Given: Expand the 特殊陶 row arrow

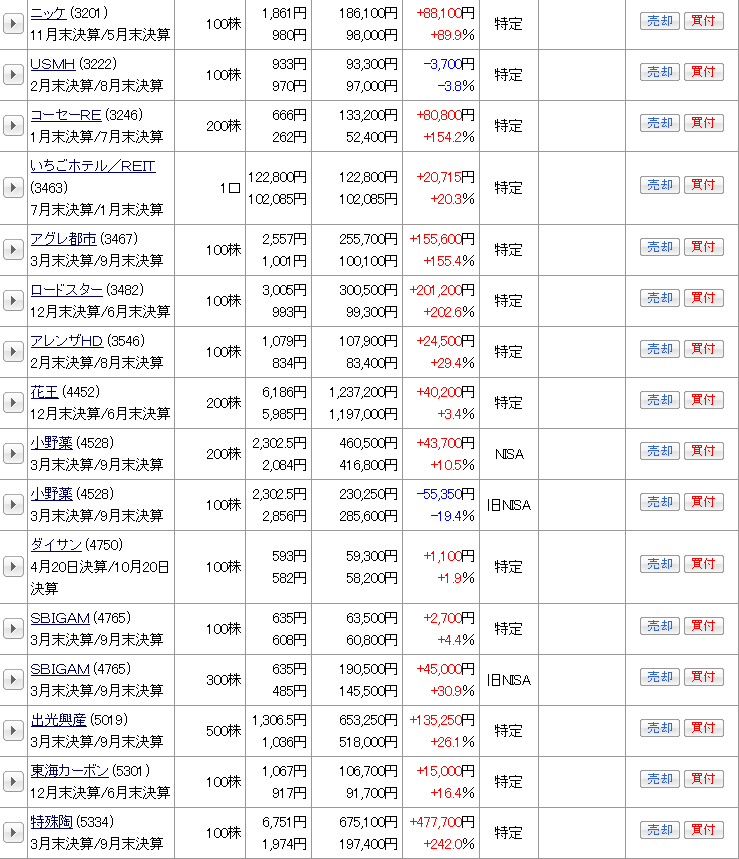Looking at the screenshot, I should point(13,832).
